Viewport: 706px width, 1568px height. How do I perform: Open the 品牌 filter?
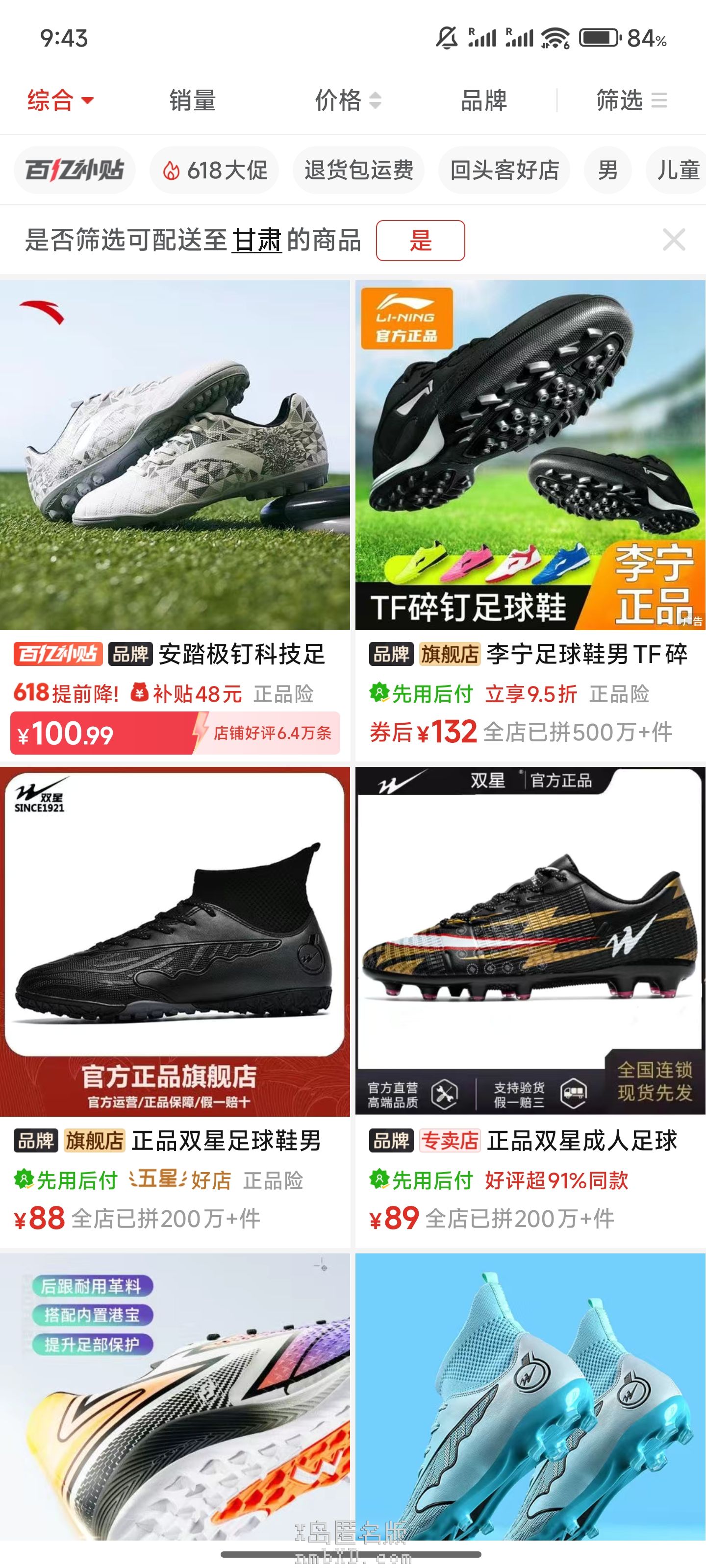pos(484,100)
